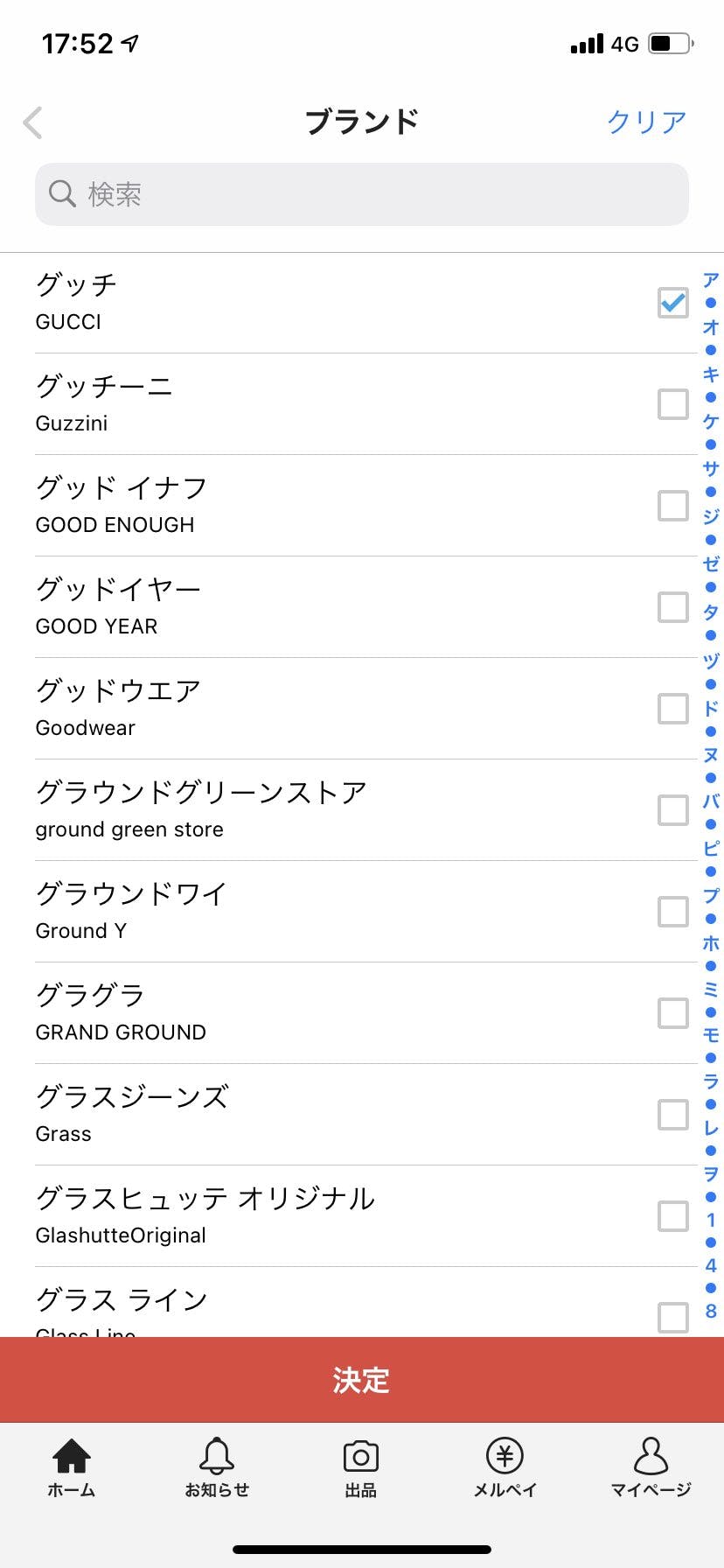Tick the Goodwear checkbox
This screenshot has height=1568, width=724.
click(672, 709)
